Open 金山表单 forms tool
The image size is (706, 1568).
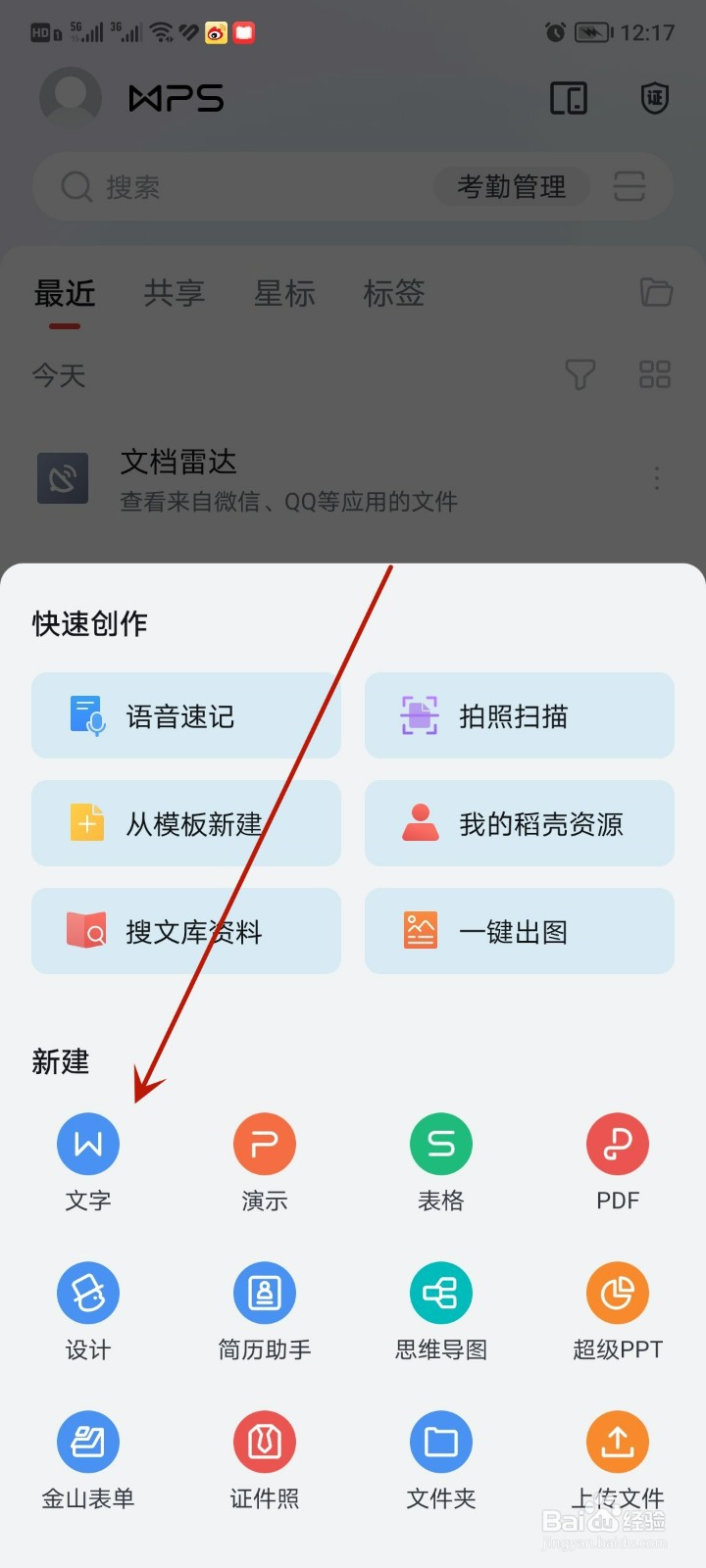coord(87,1460)
